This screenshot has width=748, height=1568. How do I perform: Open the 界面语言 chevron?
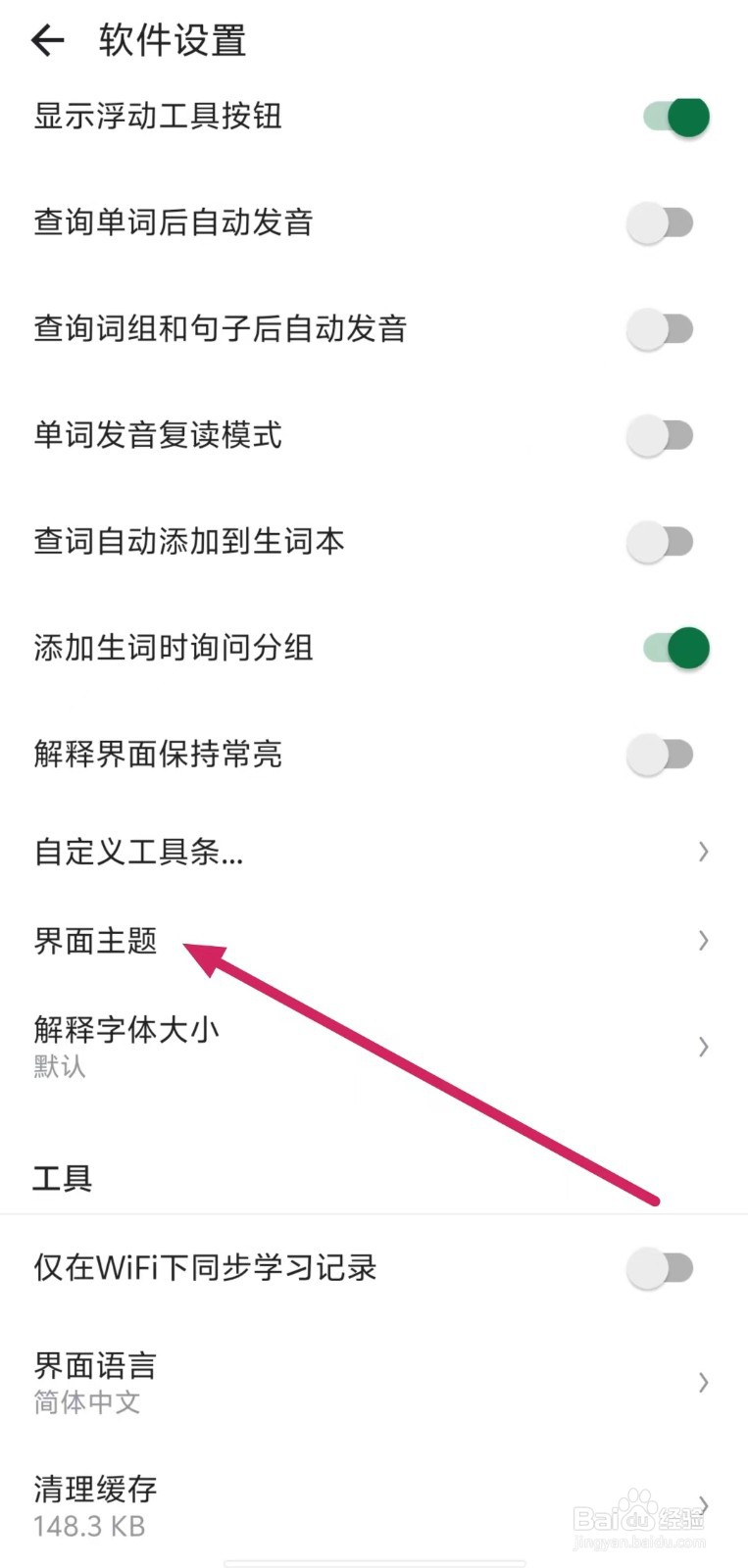[703, 1383]
